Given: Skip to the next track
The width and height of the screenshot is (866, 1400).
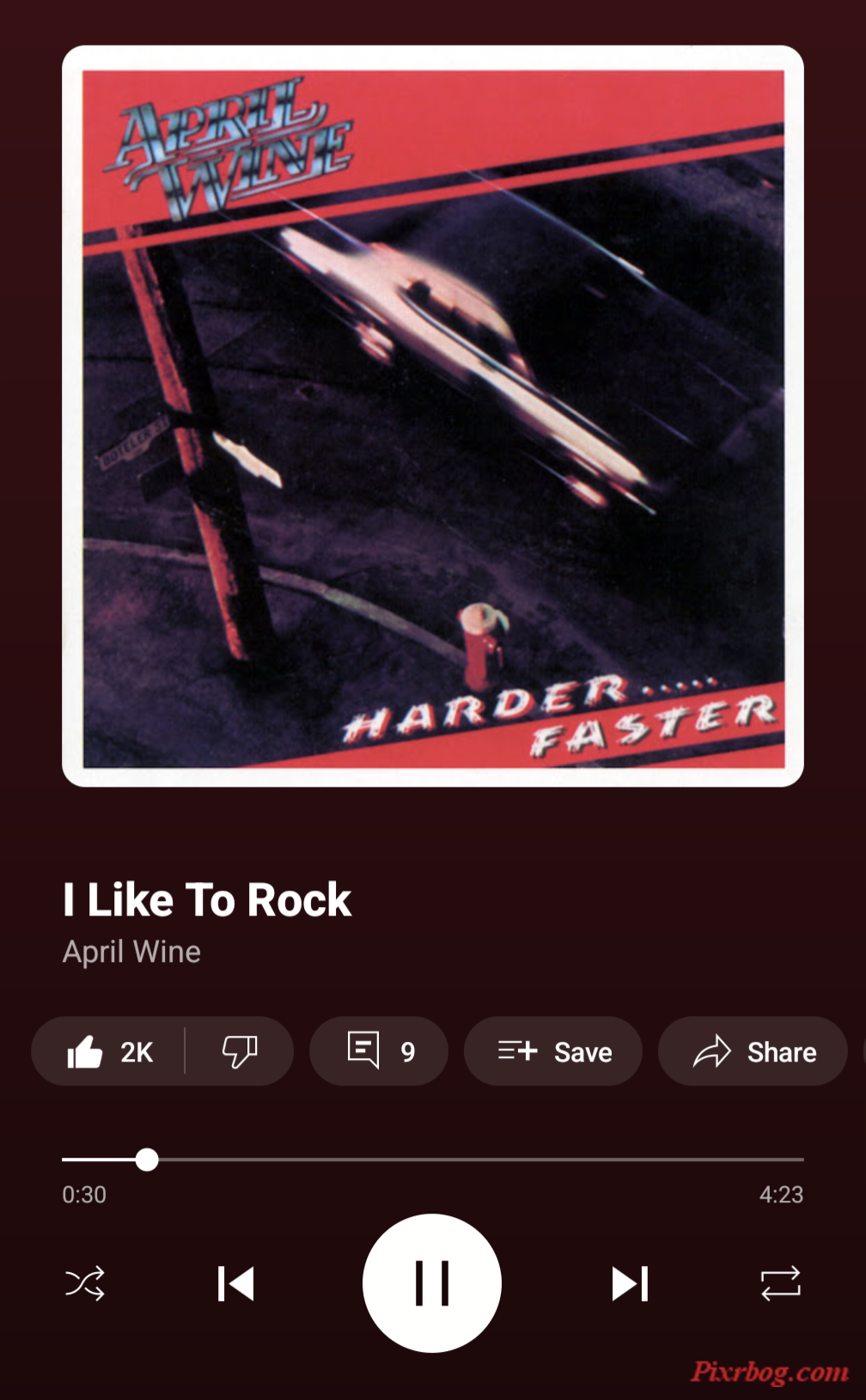Looking at the screenshot, I should coord(630,1284).
